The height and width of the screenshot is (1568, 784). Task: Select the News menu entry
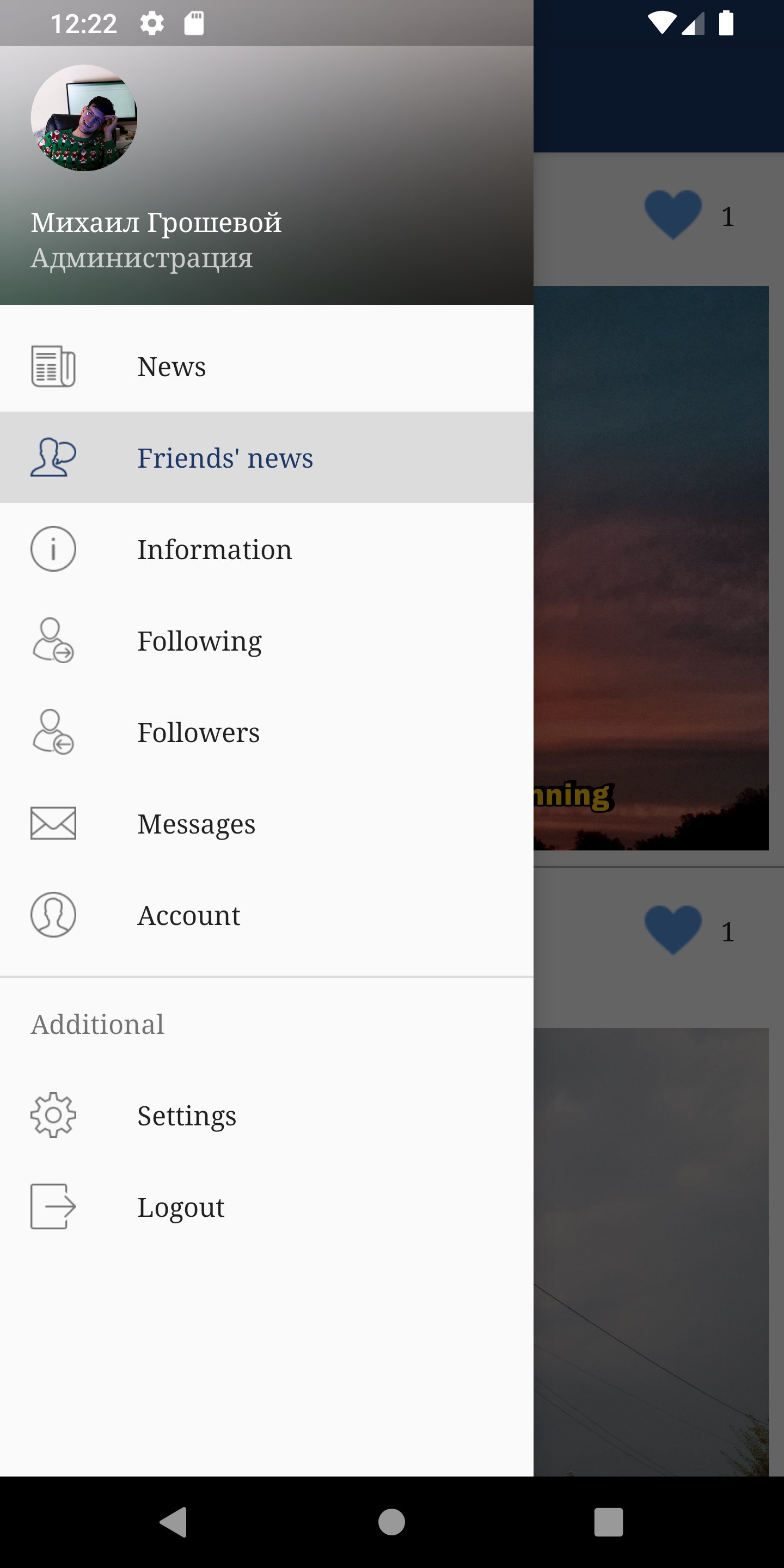click(x=171, y=366)
